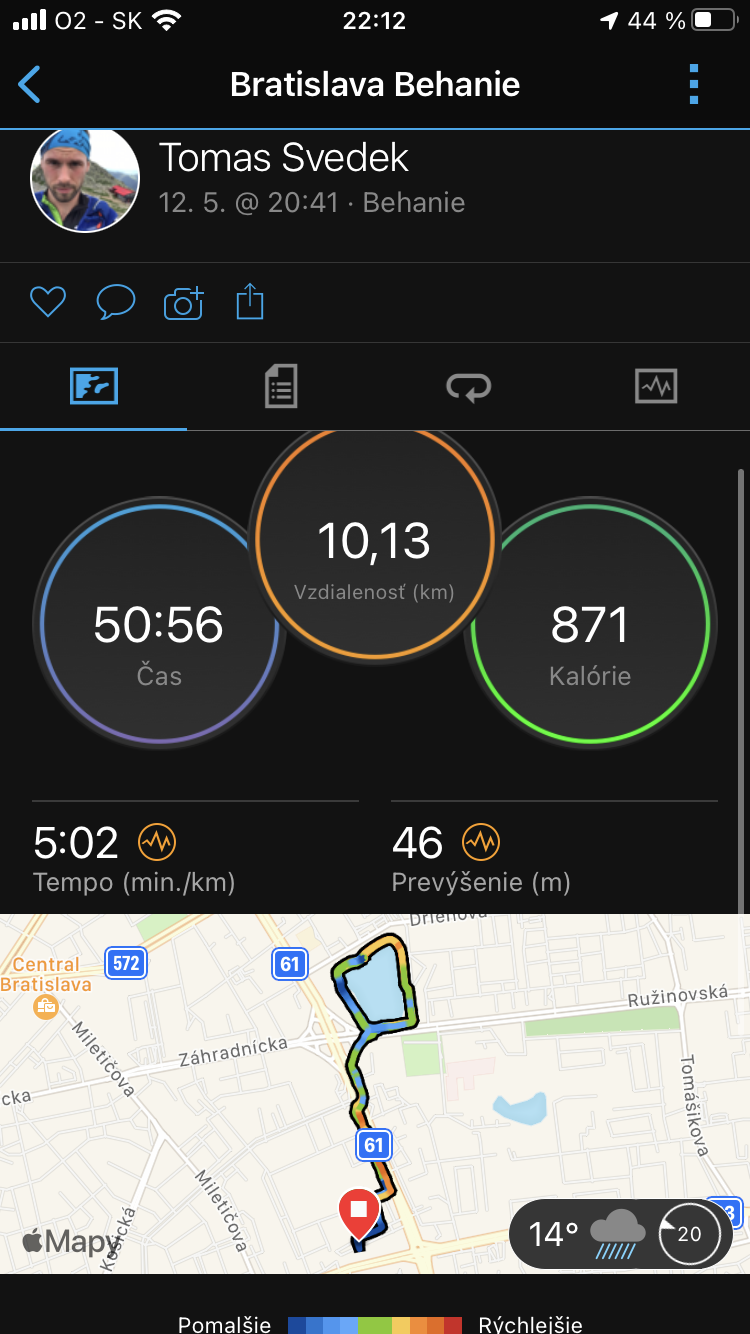Open the Prevýšenie chart icon
Screen dimensions: 750x1334
click(481, 843)
